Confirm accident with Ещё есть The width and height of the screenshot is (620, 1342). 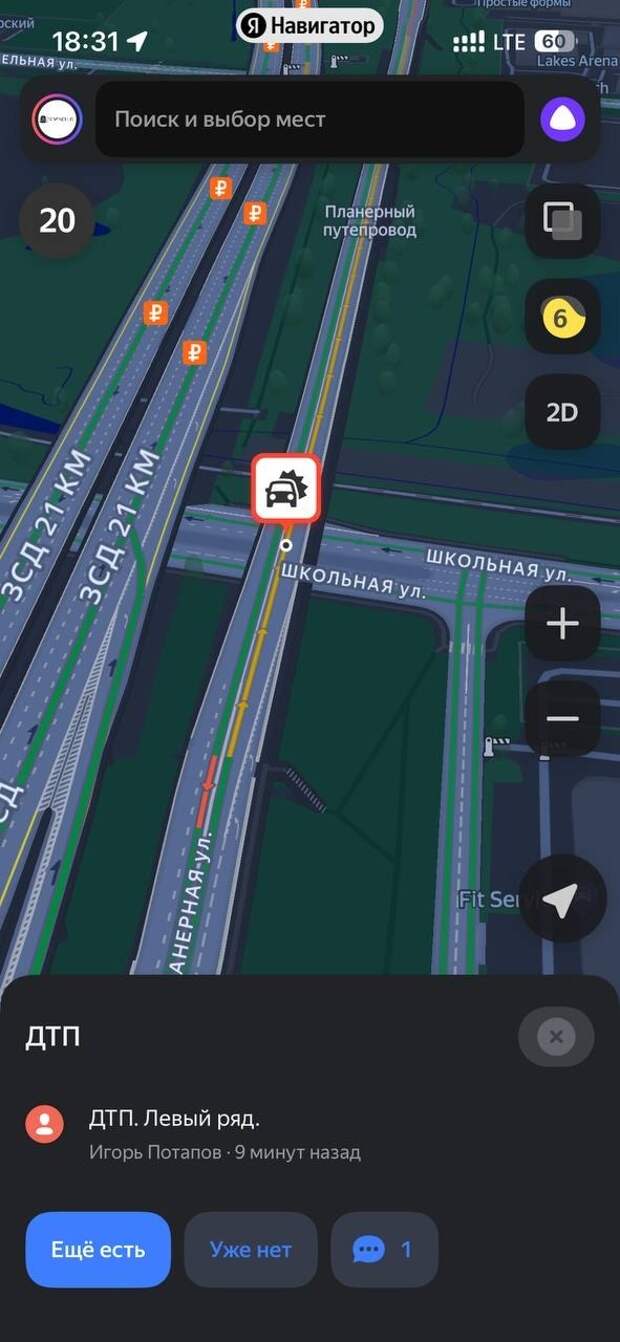pos(98,1250)
